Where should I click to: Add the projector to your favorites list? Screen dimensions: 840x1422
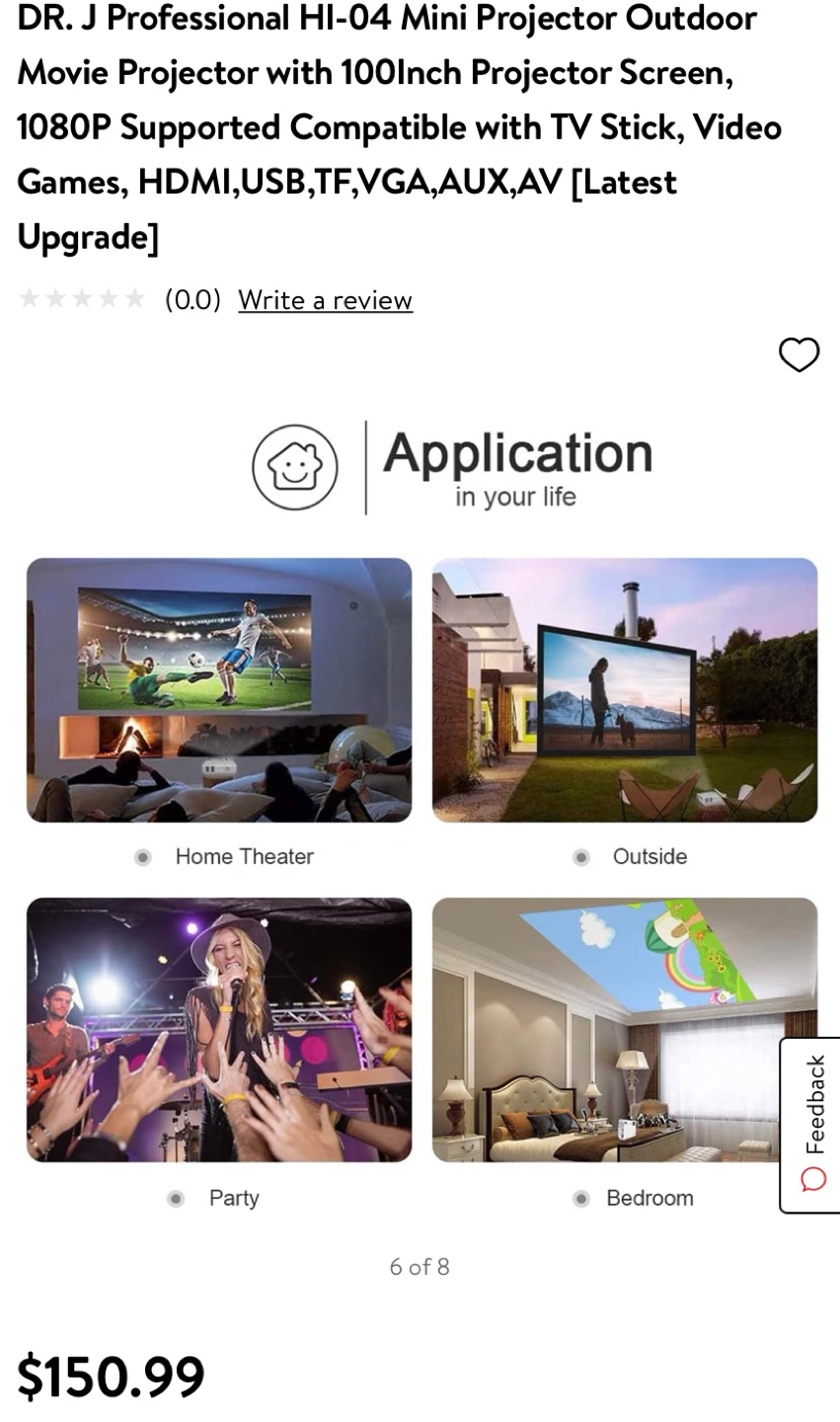799,355
